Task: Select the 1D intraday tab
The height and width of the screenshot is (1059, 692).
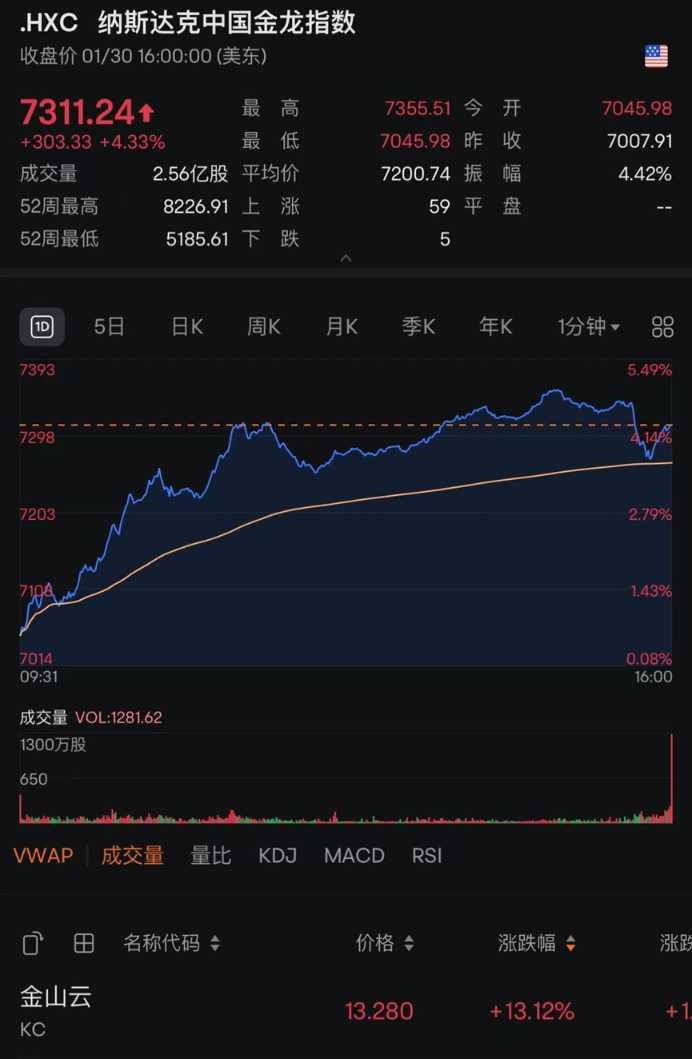Action: [42, 326]
